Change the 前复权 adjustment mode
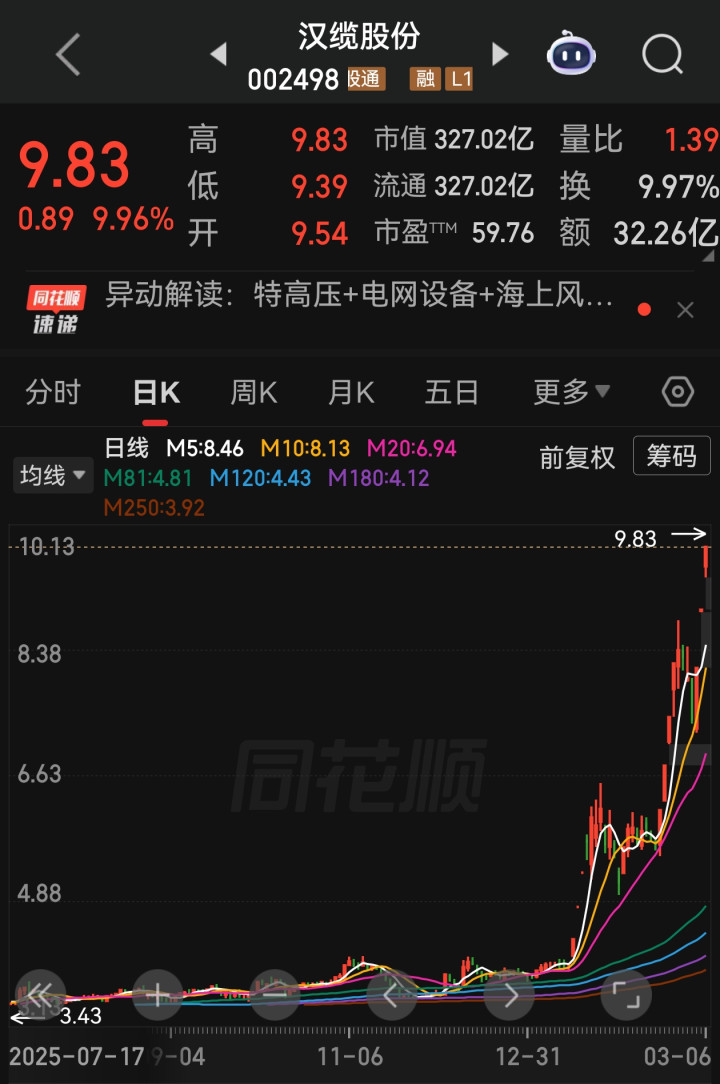The height and width of the screenshot is (1084, 720). (x=577, y=457)
